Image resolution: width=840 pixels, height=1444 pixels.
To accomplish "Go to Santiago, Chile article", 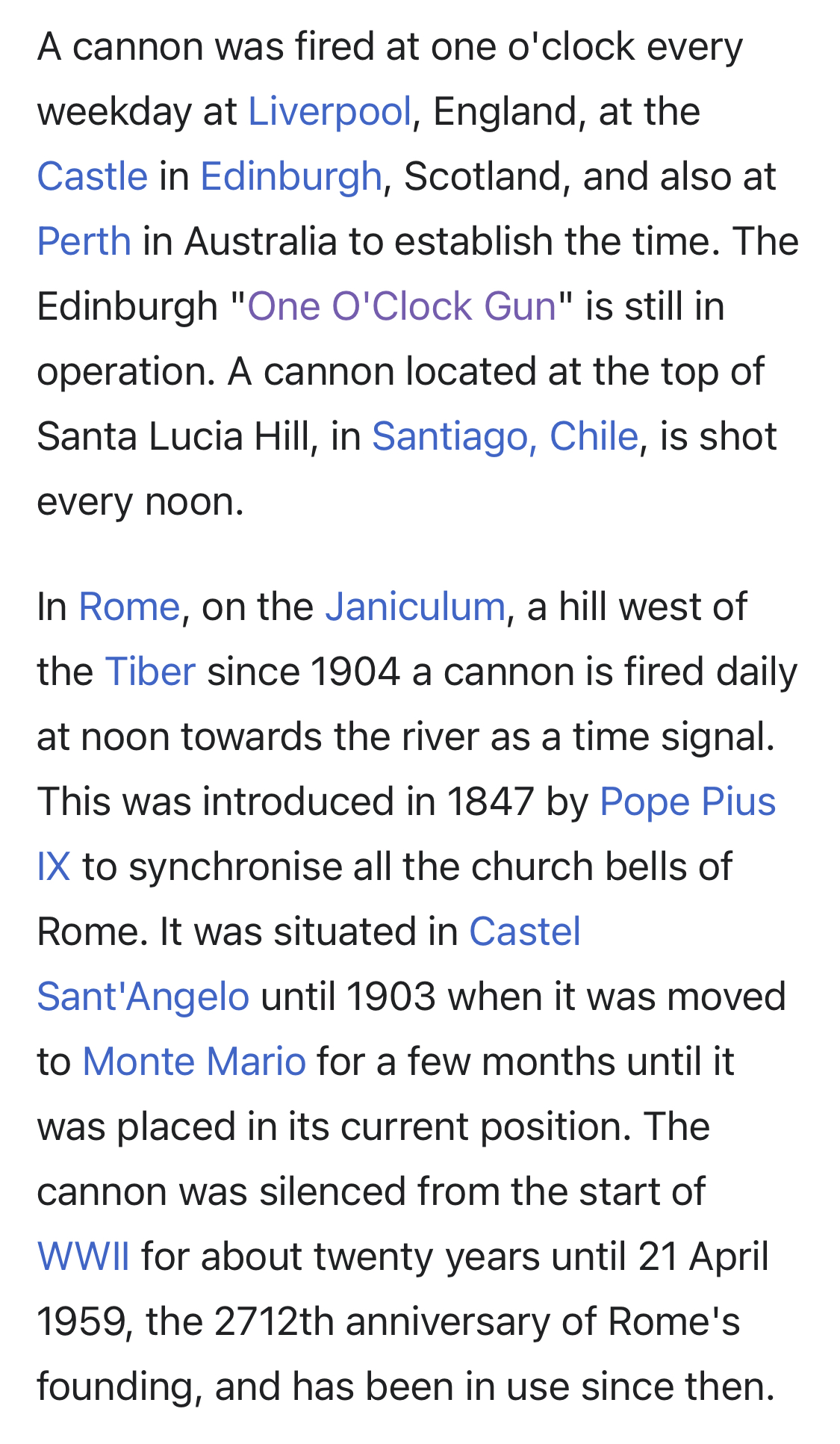I will pos(505,437).
